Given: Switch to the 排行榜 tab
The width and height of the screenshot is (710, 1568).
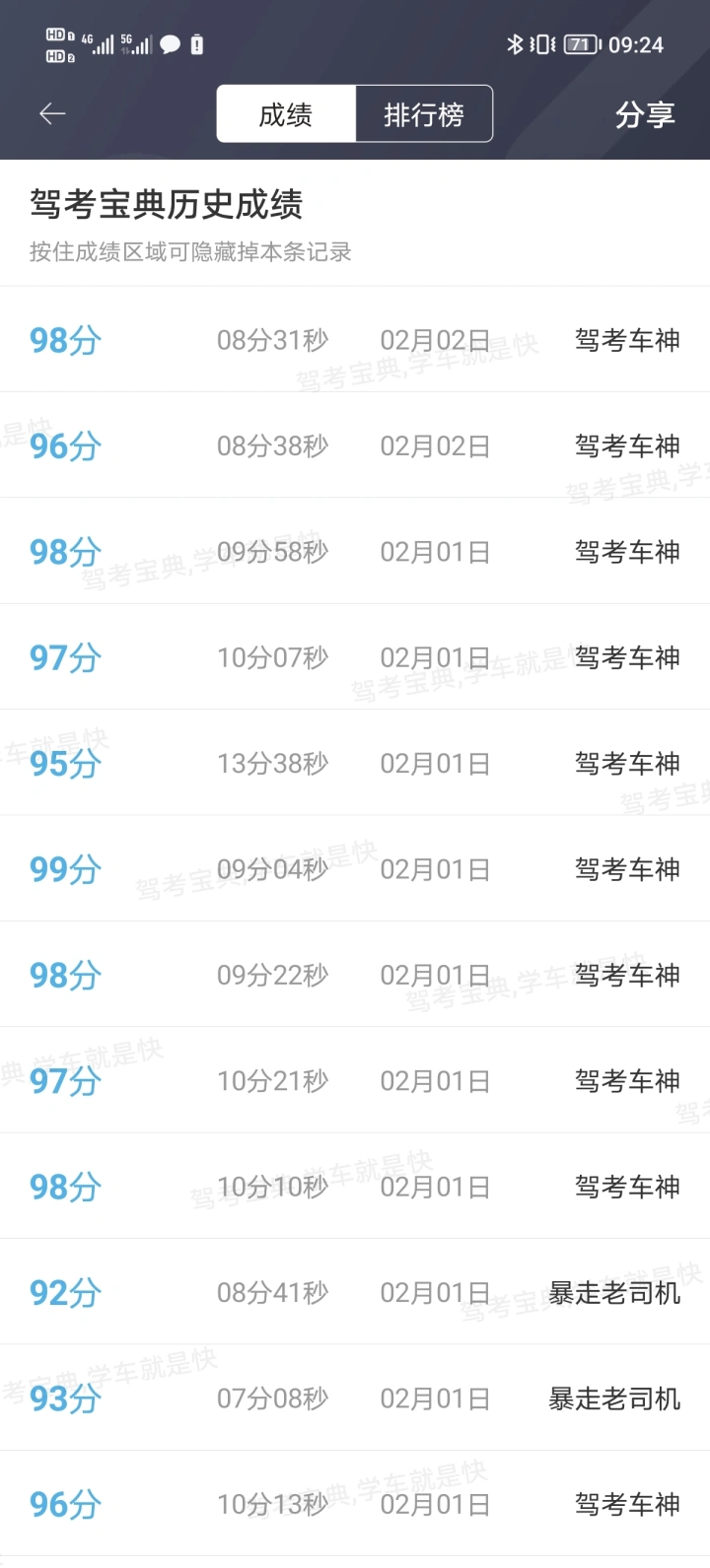Looking at the screenshot, I should pos(424,114).
